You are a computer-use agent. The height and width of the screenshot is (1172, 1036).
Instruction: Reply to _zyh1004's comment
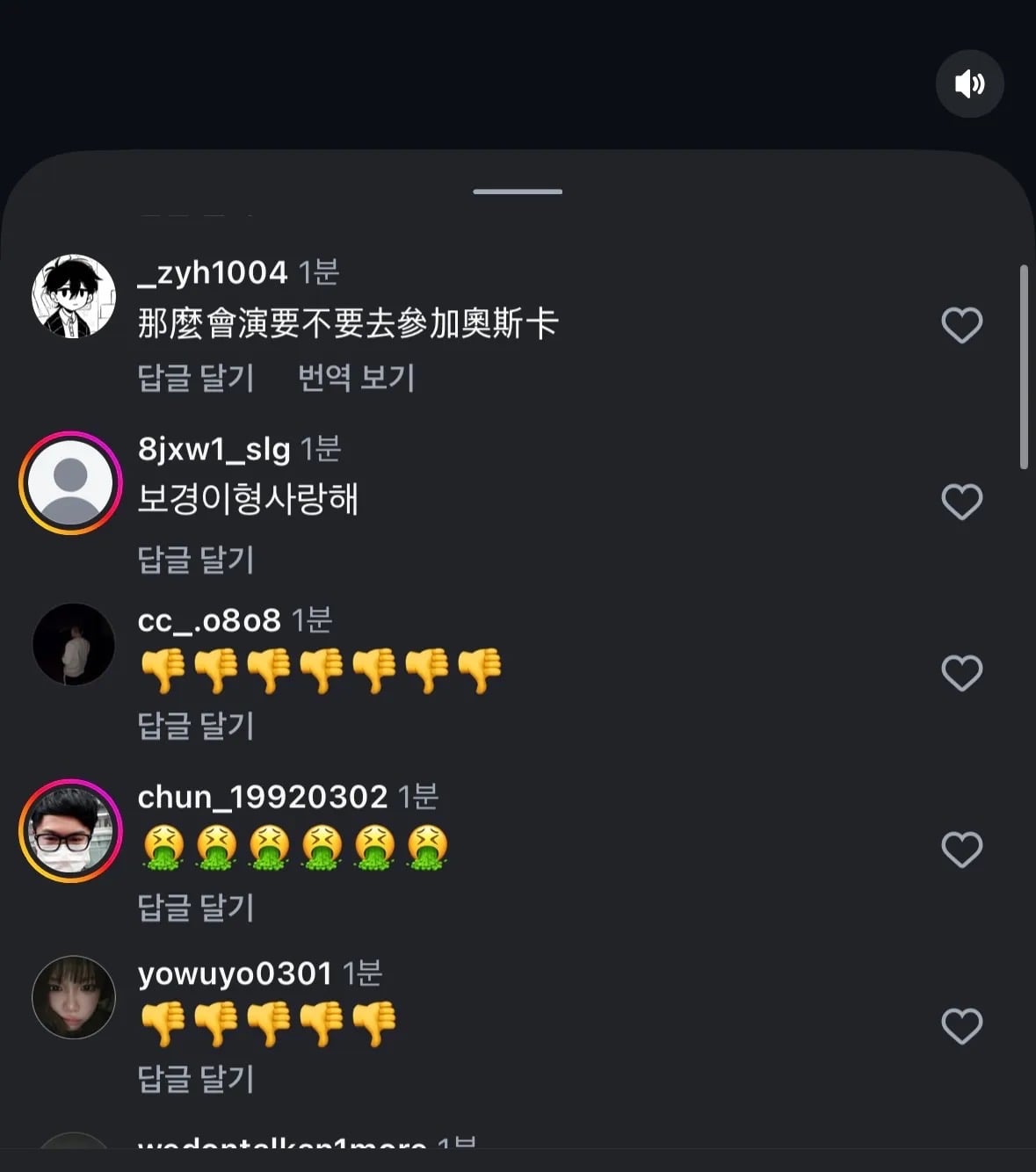tap(196, 379)
